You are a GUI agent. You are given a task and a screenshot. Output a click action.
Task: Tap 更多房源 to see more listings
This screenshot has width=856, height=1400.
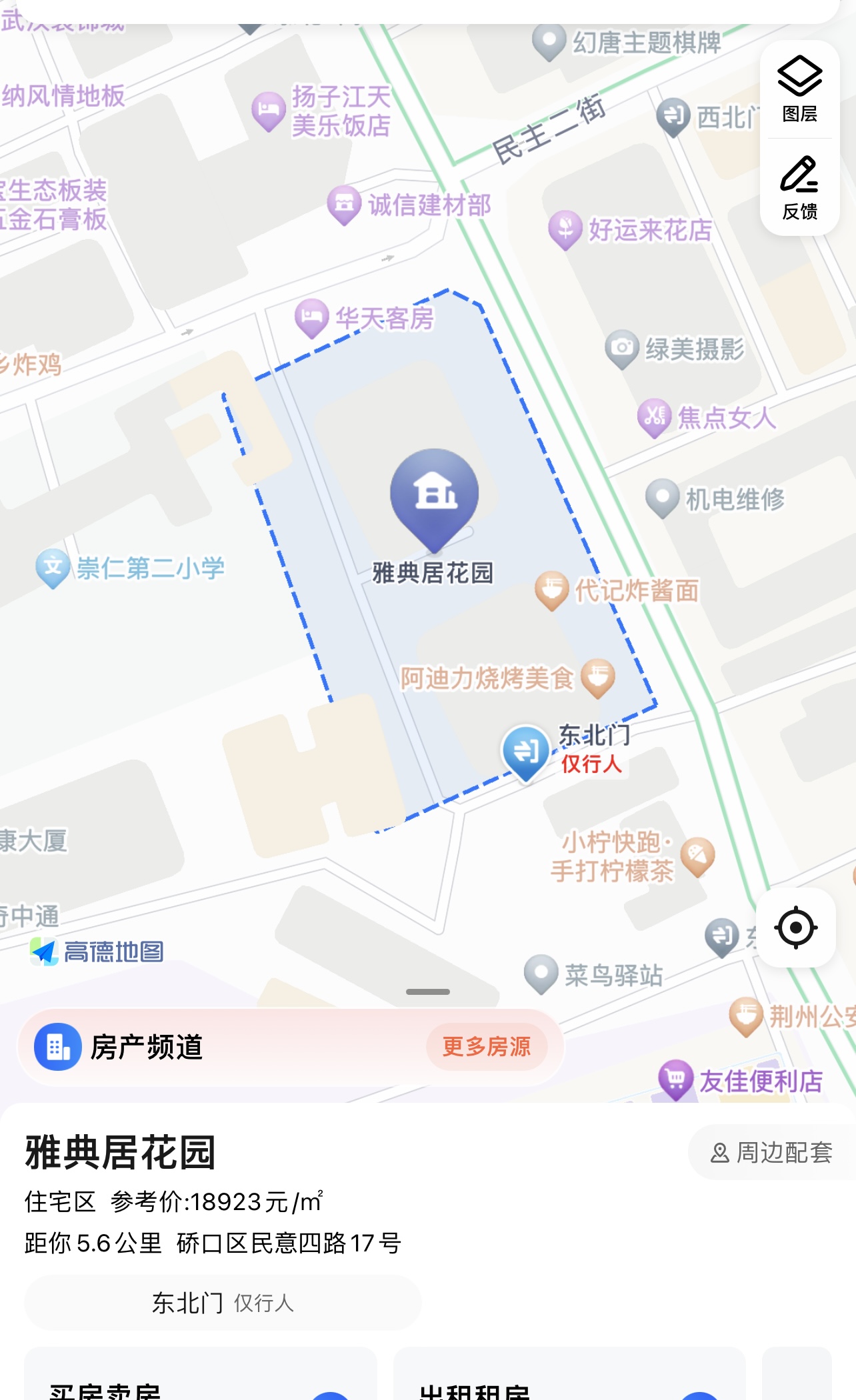[x=487, y=1047]
